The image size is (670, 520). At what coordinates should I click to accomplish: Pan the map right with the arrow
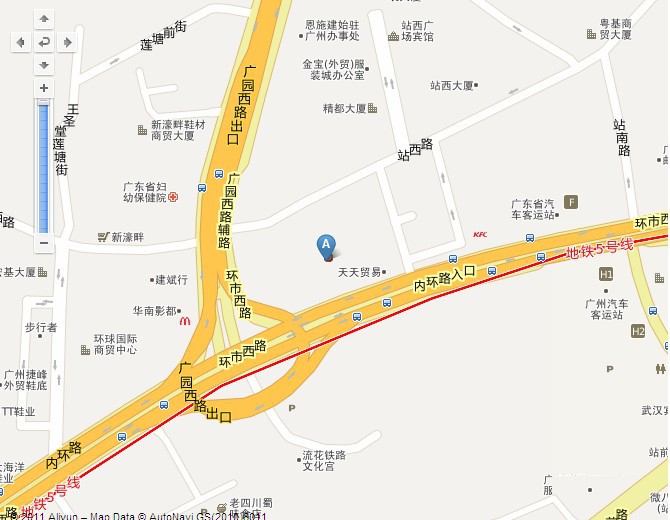point(67,42)
